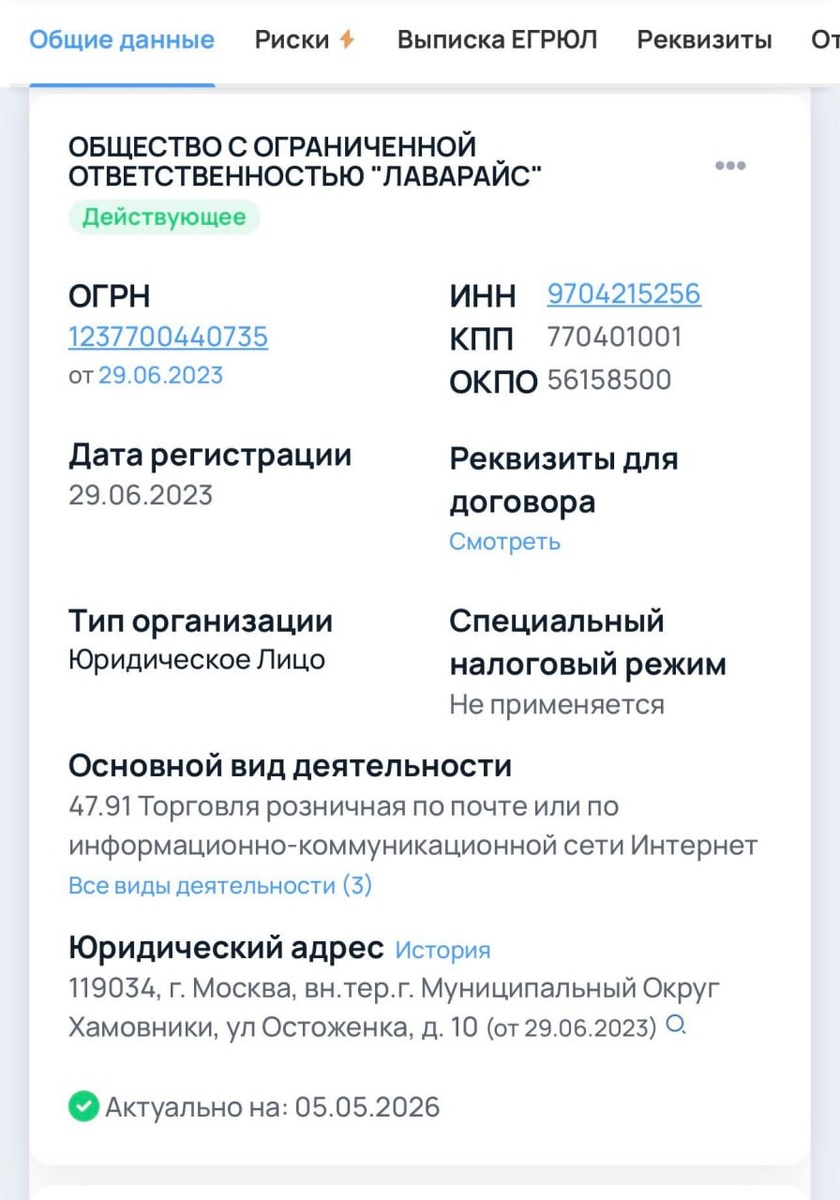Open the legal address История link
The image size is (840, 1200).
click(x=443, y=950)
